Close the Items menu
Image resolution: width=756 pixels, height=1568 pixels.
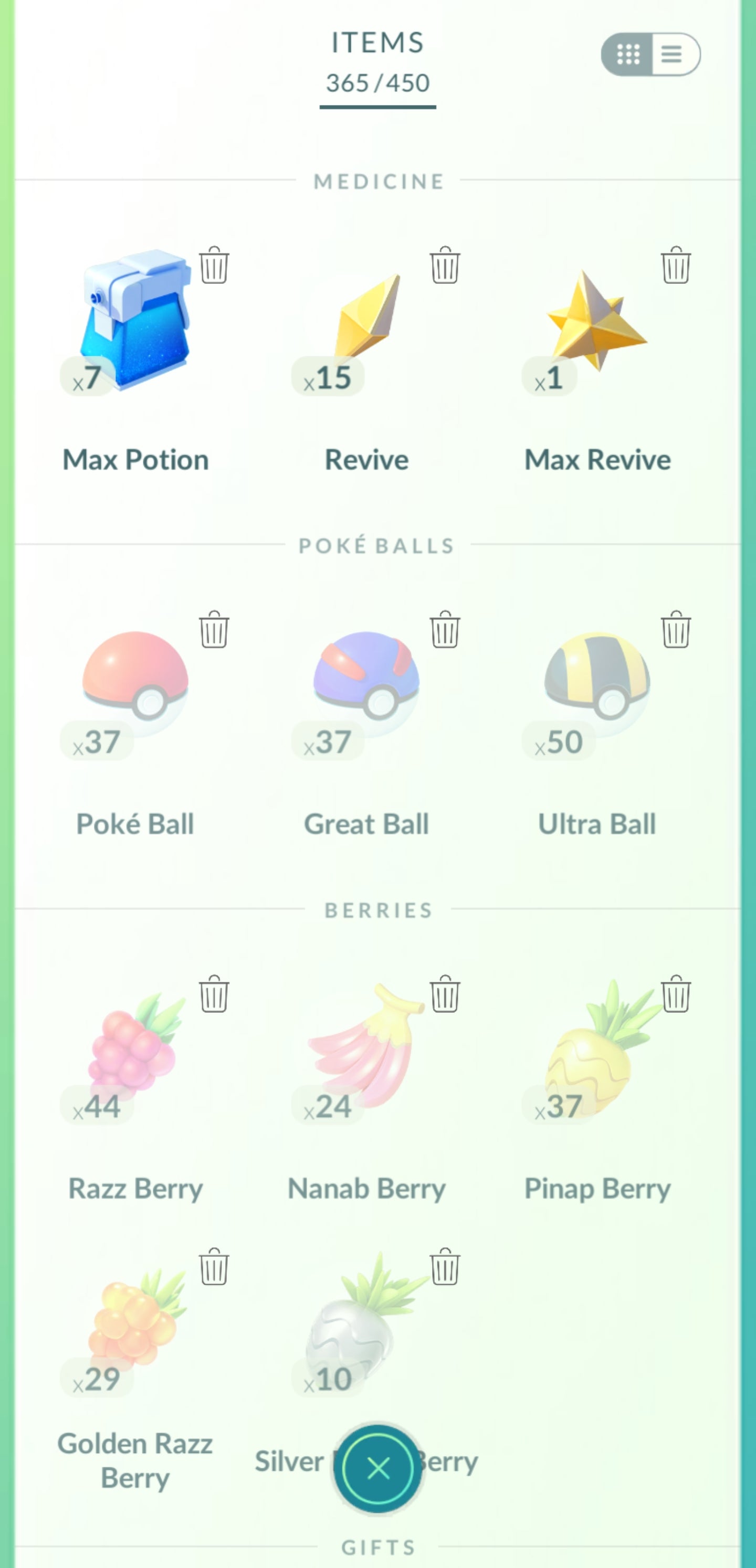coord(377,1468)
